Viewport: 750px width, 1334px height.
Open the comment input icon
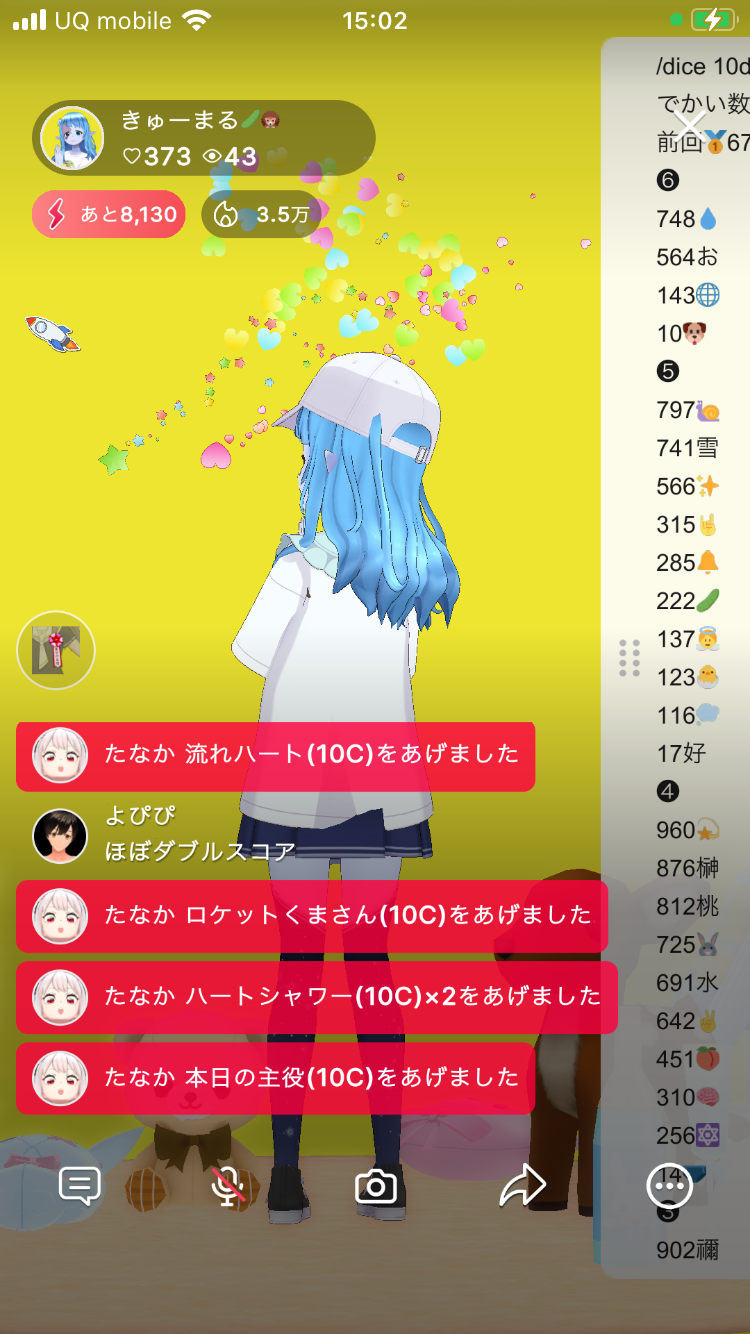80,1186
